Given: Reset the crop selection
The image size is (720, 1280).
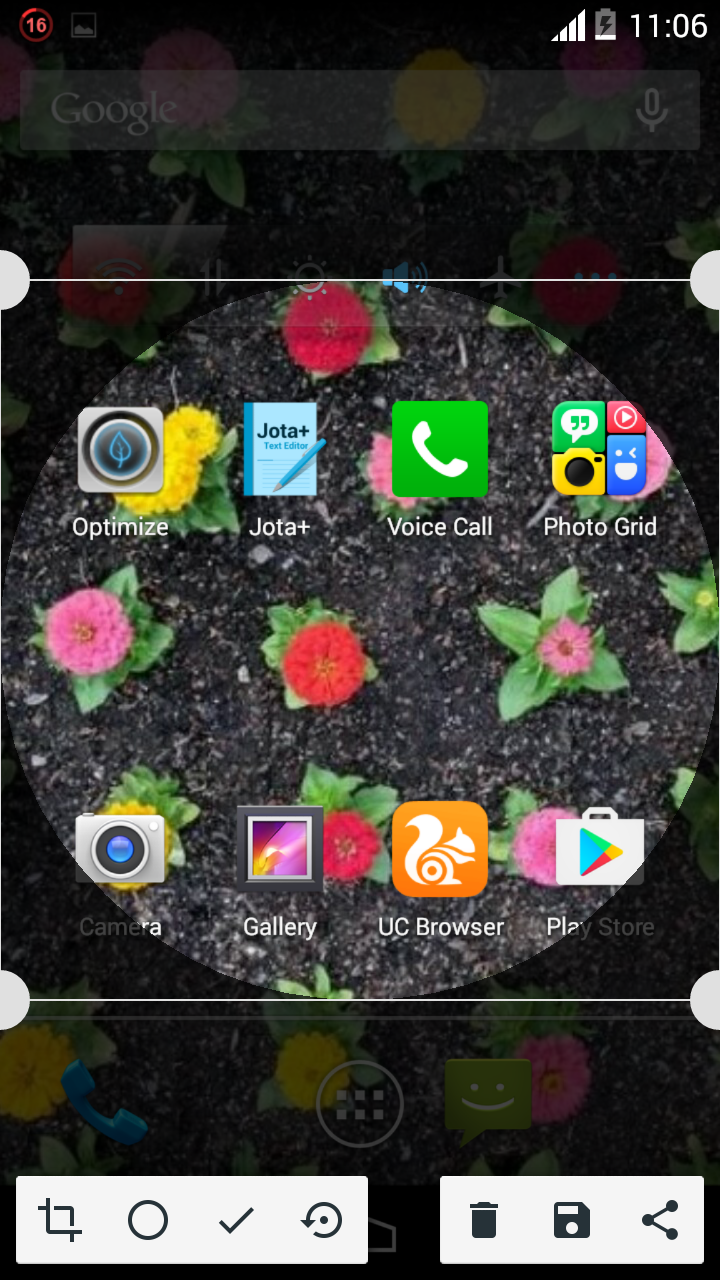Looking at the screenshot, I should [323, 1221].
